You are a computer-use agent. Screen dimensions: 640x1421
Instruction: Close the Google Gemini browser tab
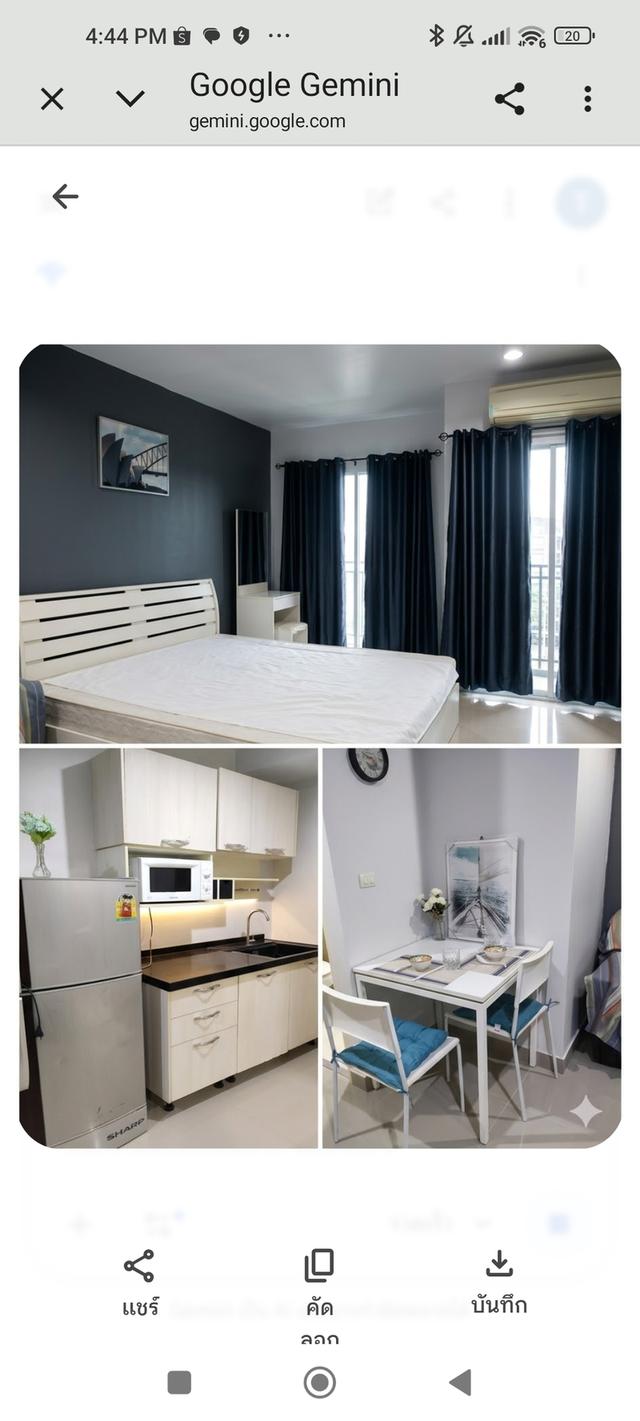coord(52,98)
